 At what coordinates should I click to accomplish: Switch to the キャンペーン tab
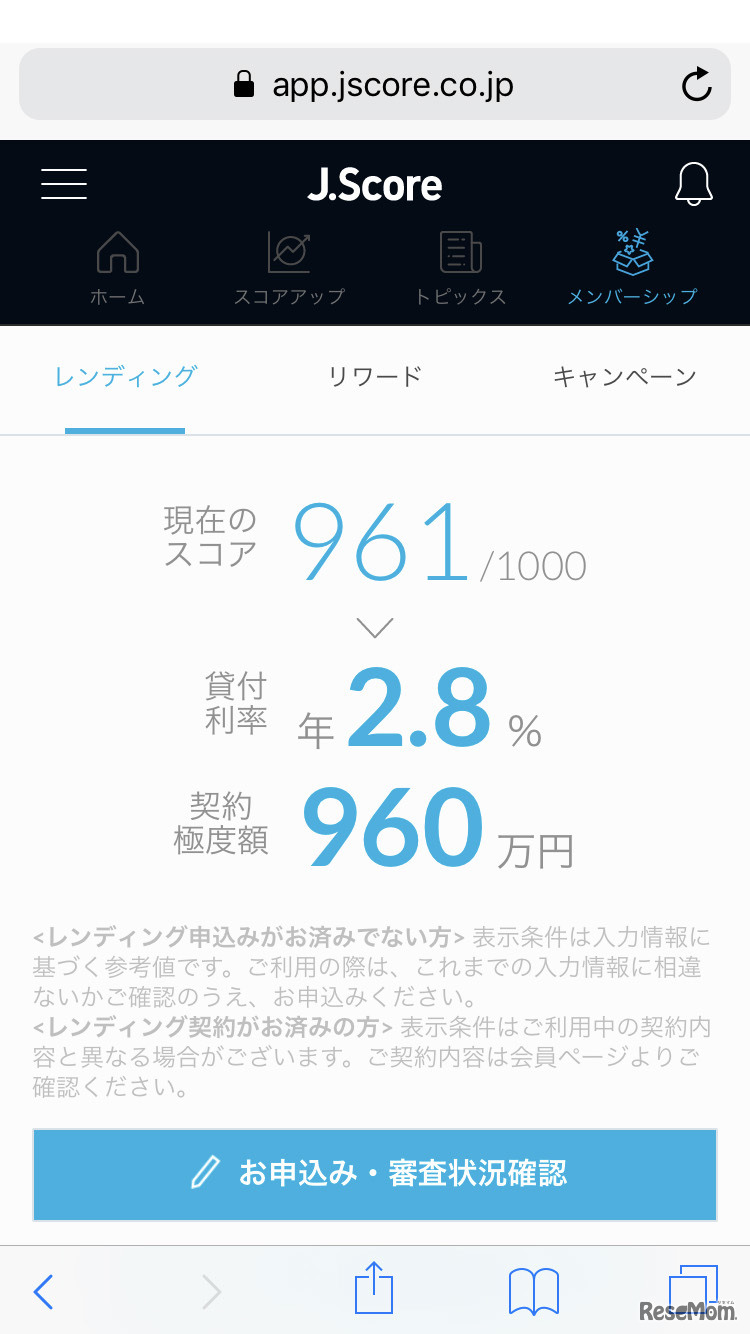coord(625,376)
